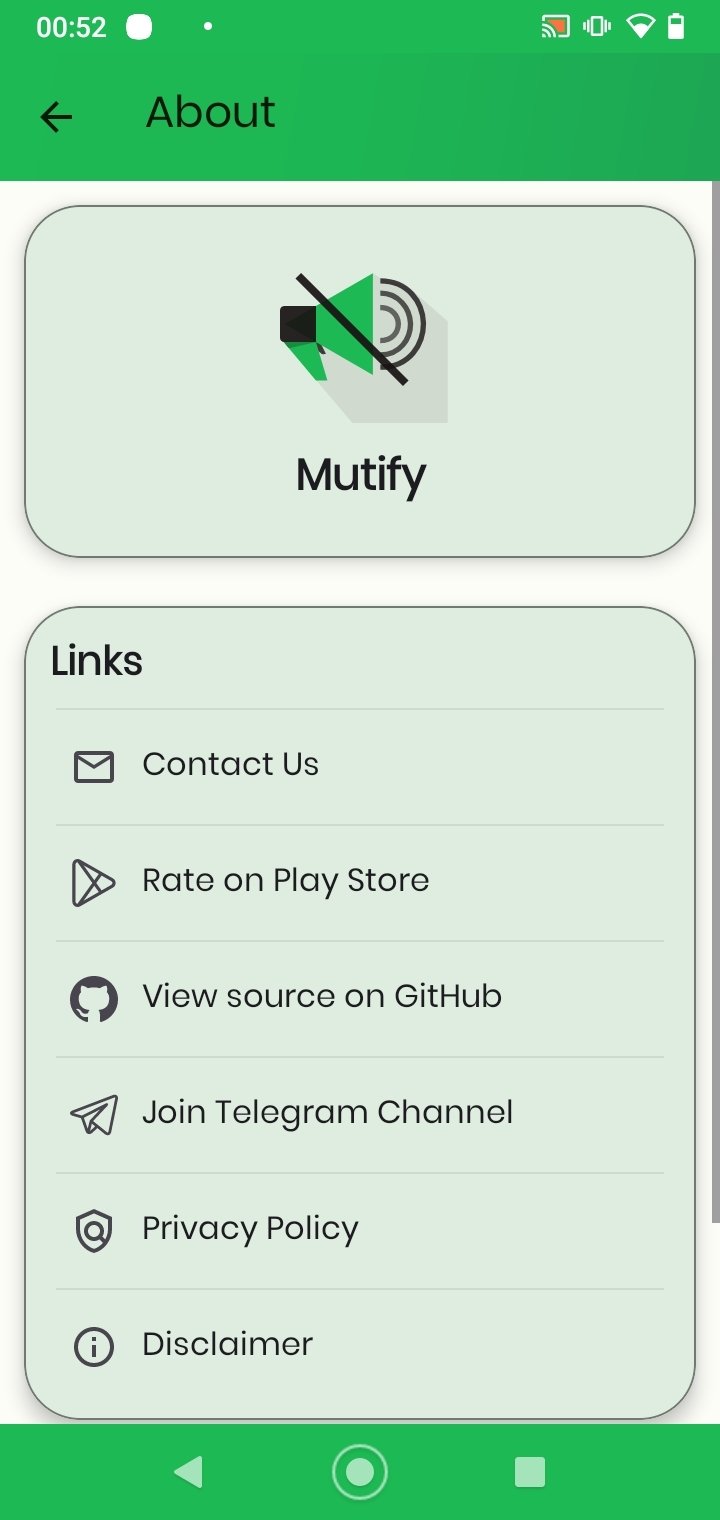Select Rate on Play Store
The height and width of the screenshot is (1520, 720).
pyautogui.click(x=360, y=883)
